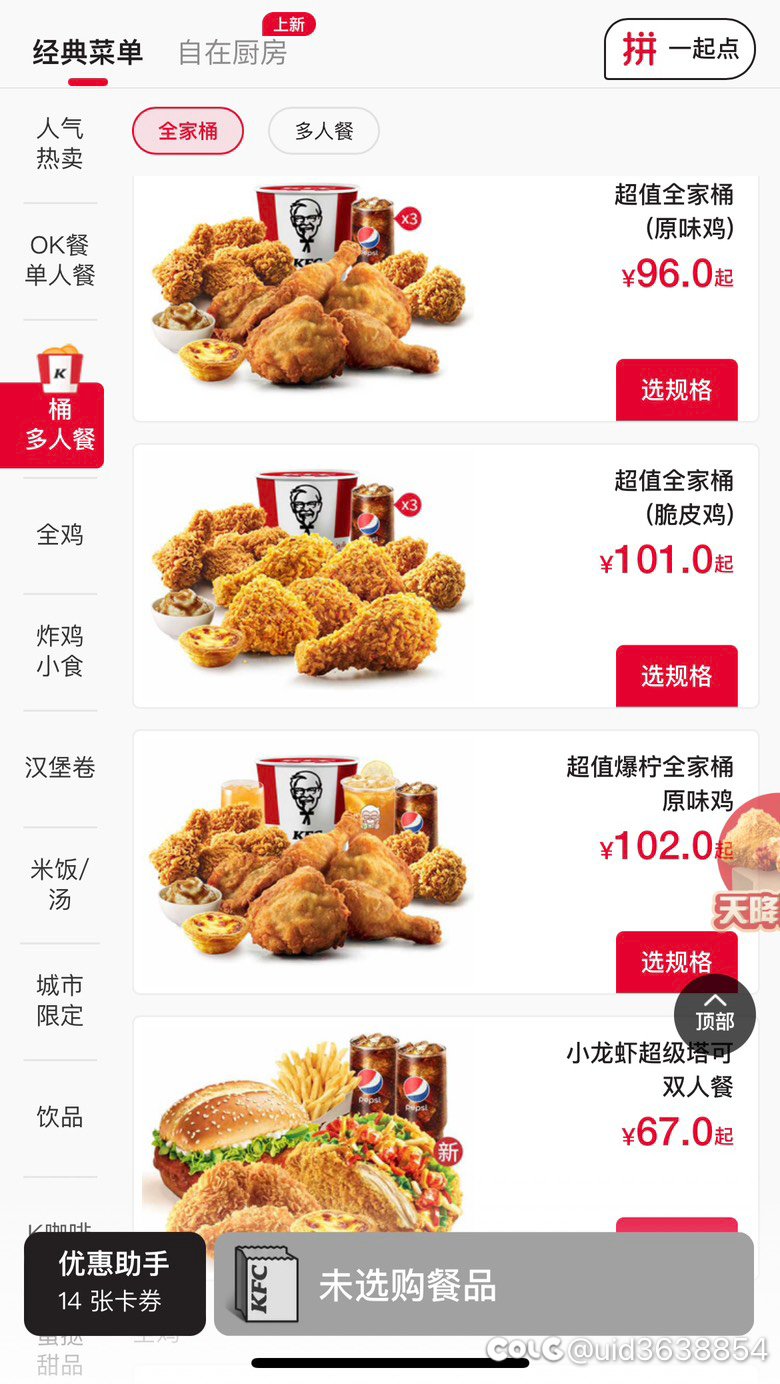The height and width of the screenshot is (1384, 780).
Task: Open the OK餐 单人餐 category
Action: point(60,260)
